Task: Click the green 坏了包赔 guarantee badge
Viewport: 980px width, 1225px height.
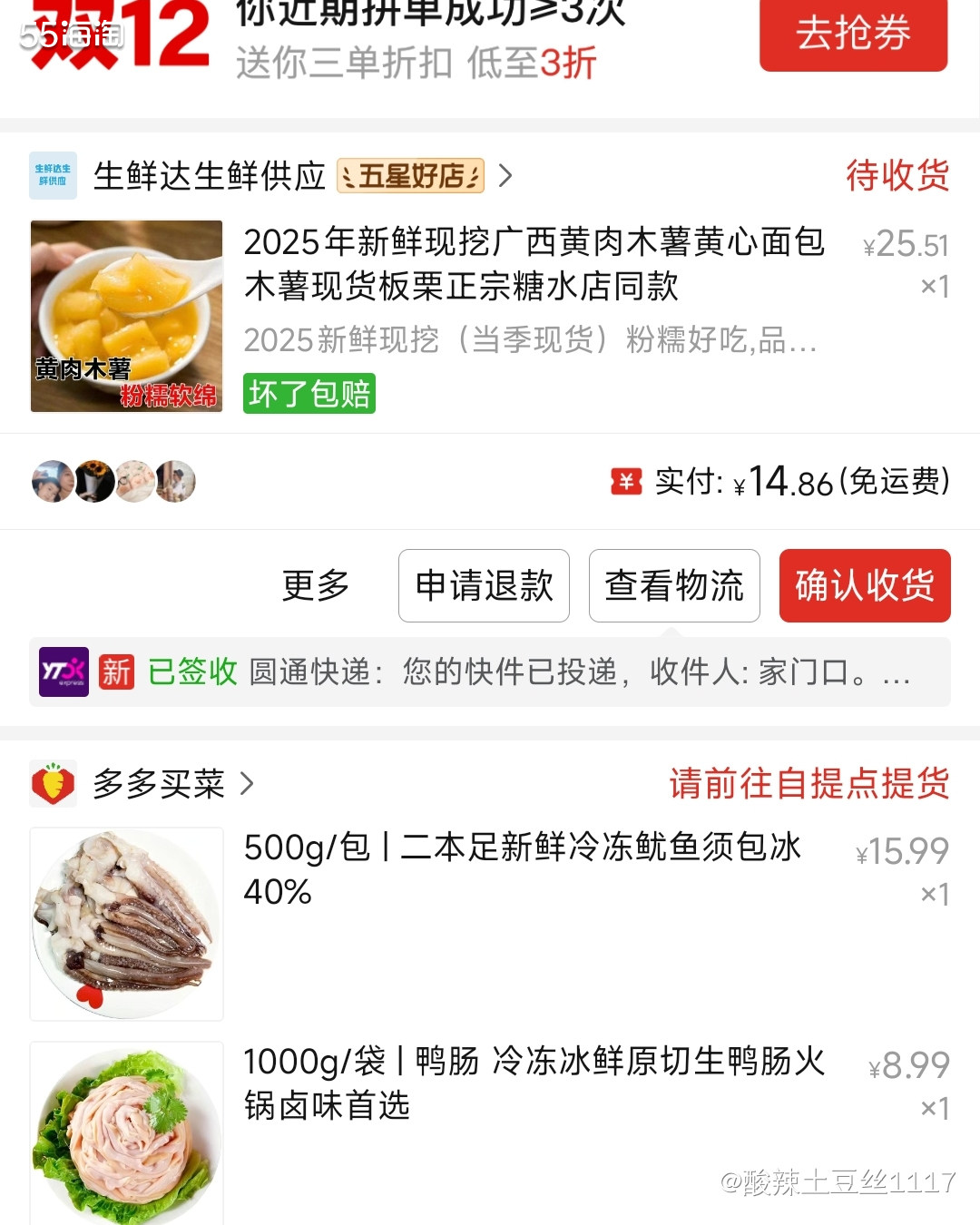Action: (309, 394)
